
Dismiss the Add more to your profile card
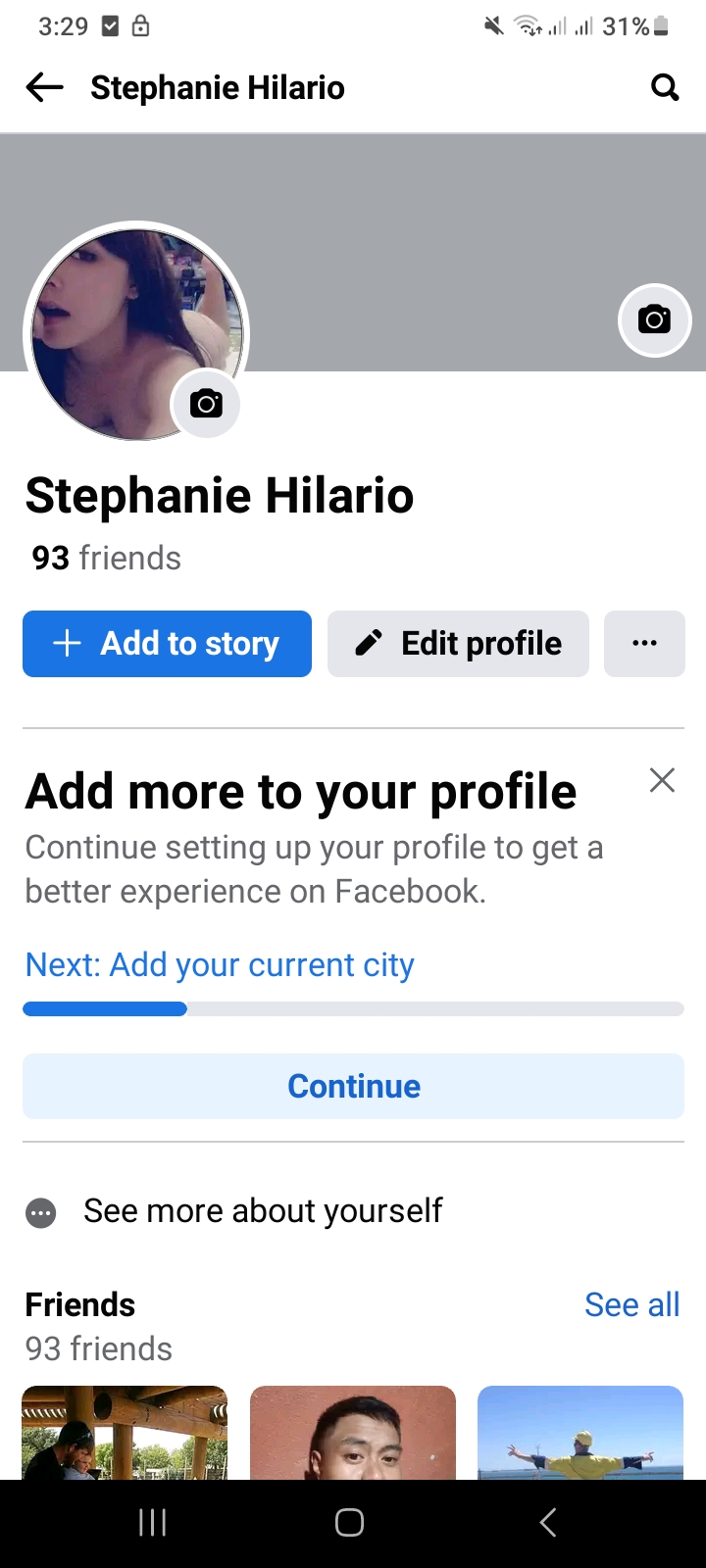[662, 780]
